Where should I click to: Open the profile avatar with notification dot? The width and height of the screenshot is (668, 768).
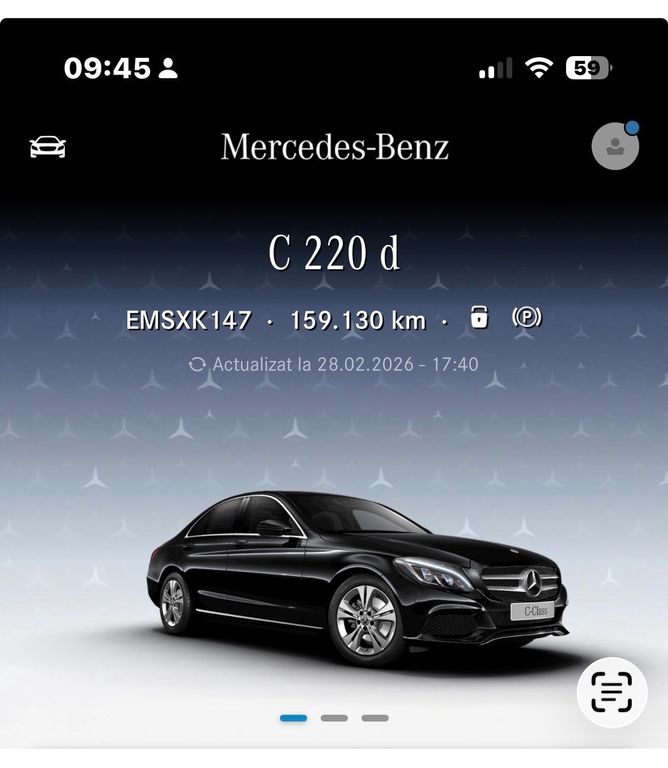[615, 147]
